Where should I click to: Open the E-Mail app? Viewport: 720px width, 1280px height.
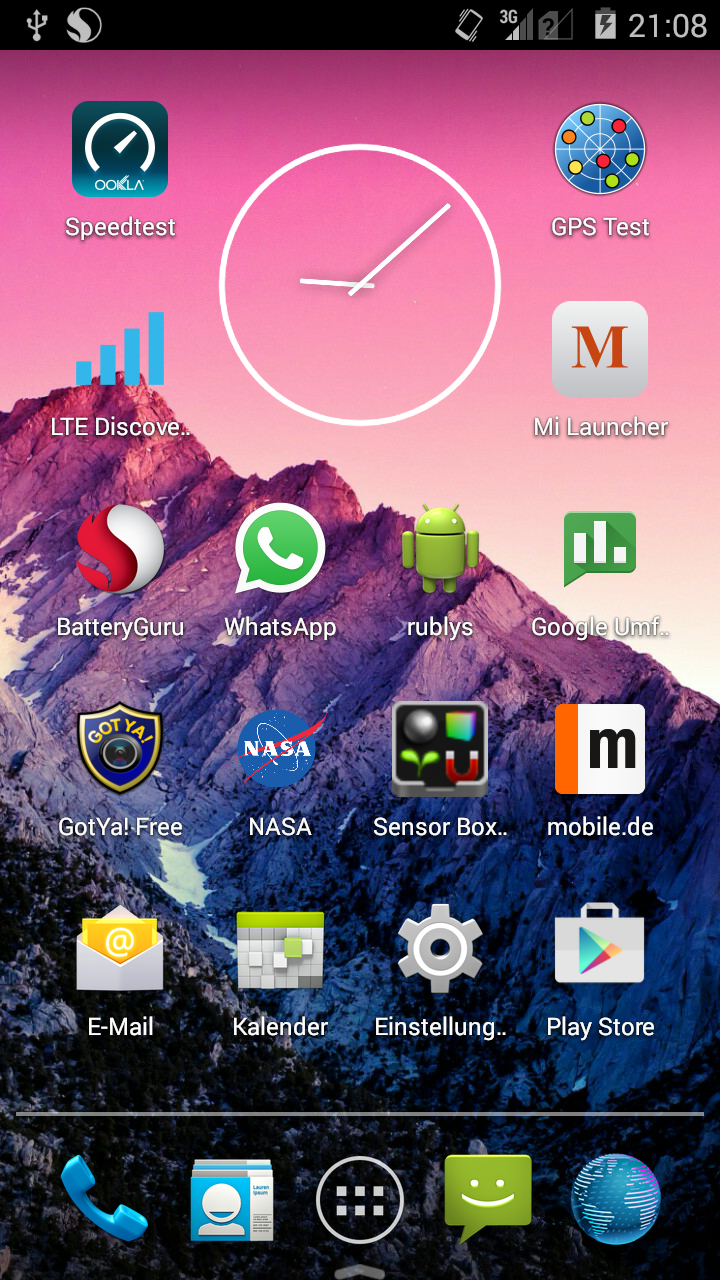coord(120,950)
